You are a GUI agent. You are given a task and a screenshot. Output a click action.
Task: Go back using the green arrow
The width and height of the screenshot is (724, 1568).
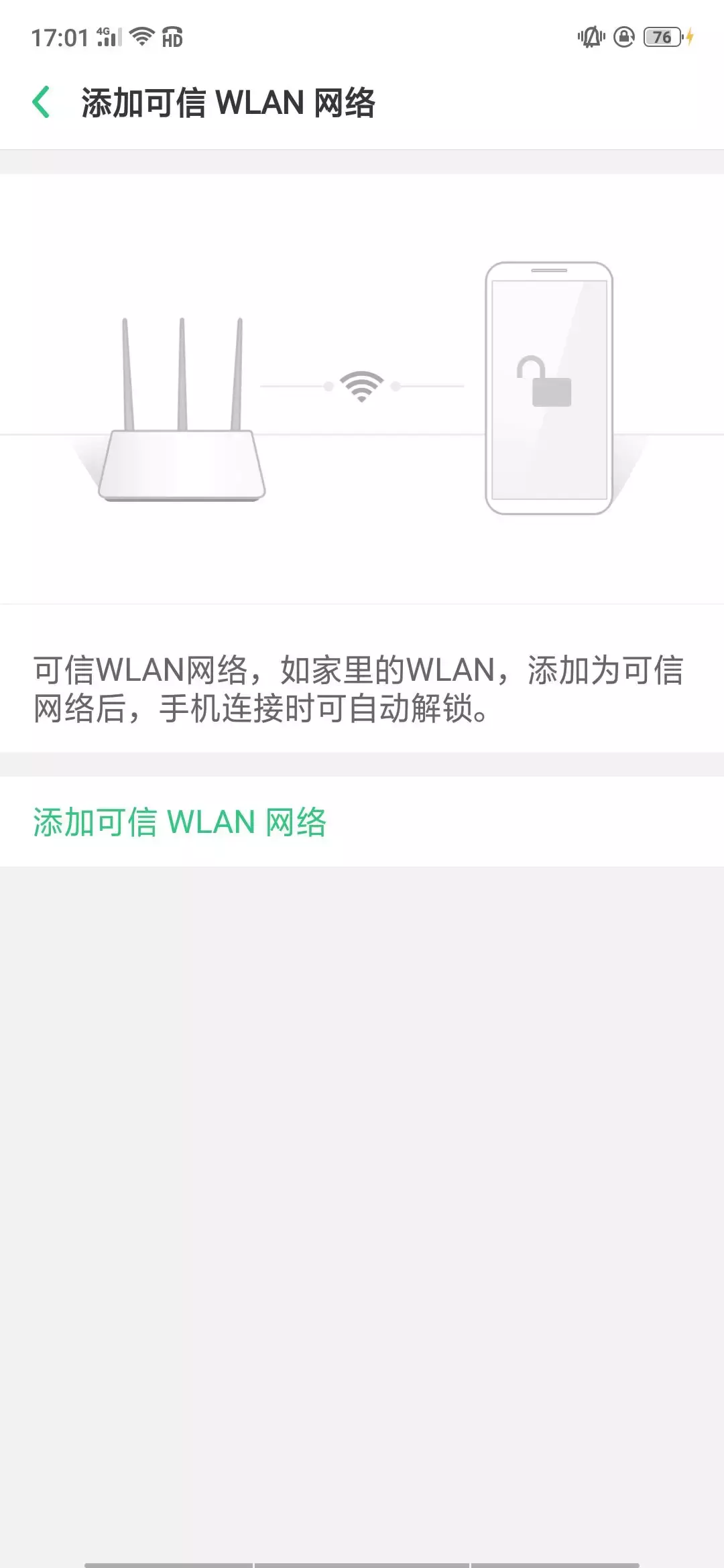pos(42,103)
